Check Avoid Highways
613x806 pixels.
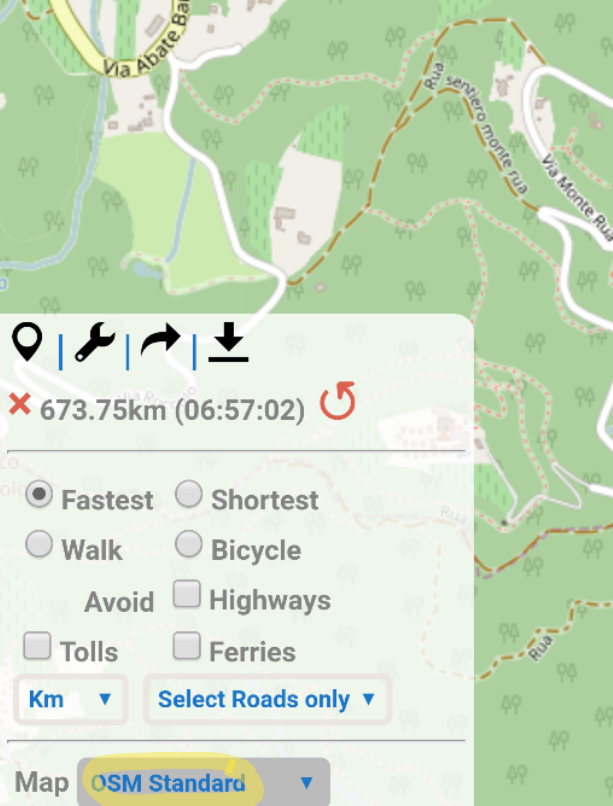pos(187,596)
